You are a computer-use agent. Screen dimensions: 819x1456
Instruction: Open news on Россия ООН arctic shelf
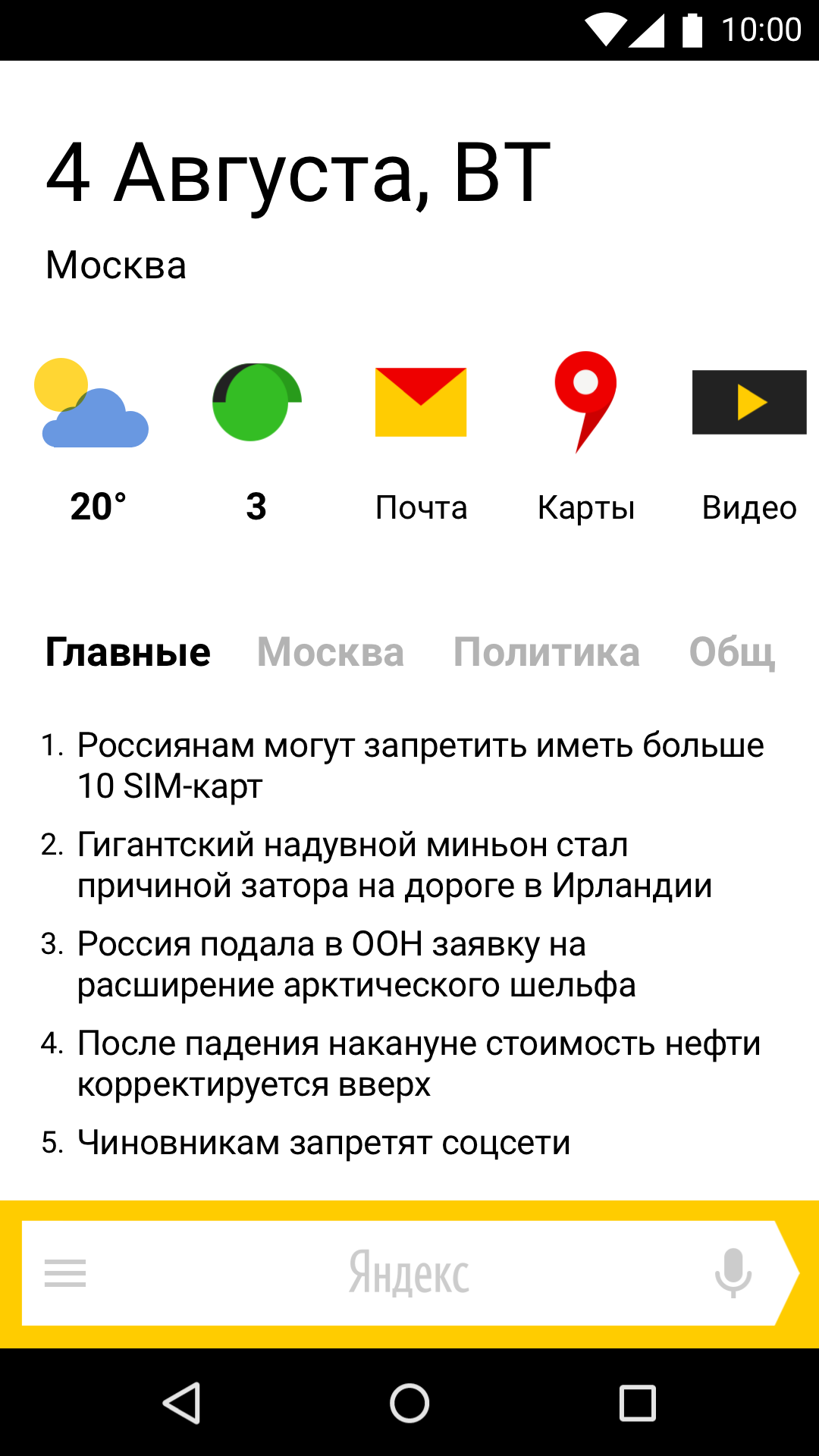tap(356, 964)
